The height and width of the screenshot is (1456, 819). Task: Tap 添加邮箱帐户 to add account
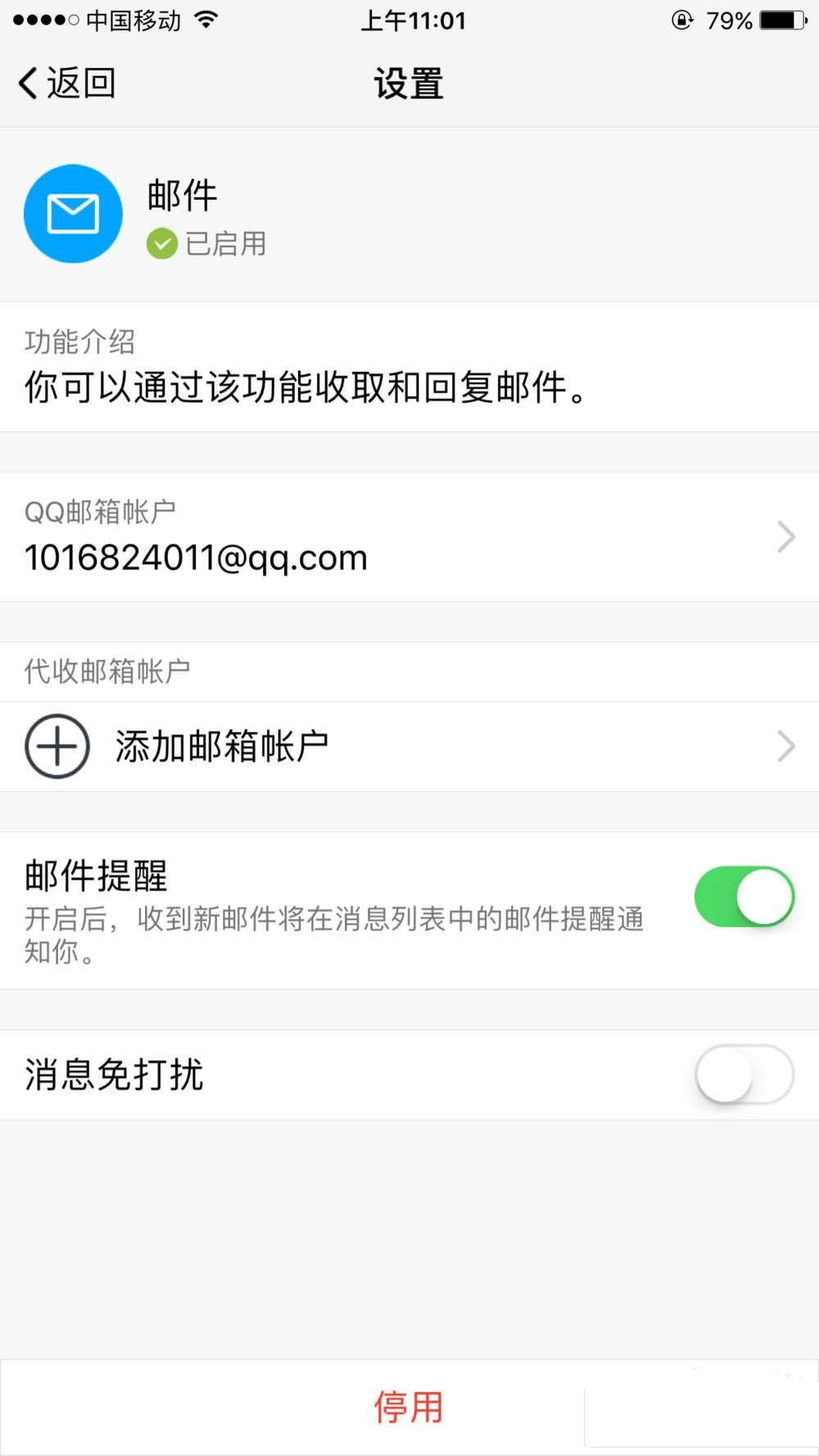pyautogui.click(x=222, y=746)
